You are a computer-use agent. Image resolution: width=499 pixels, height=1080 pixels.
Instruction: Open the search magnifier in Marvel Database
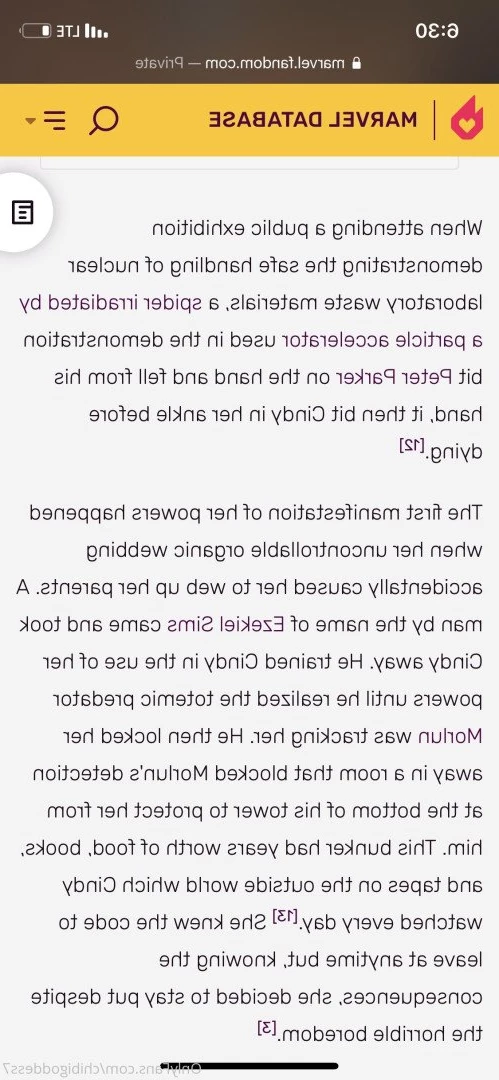pos(103,120)
